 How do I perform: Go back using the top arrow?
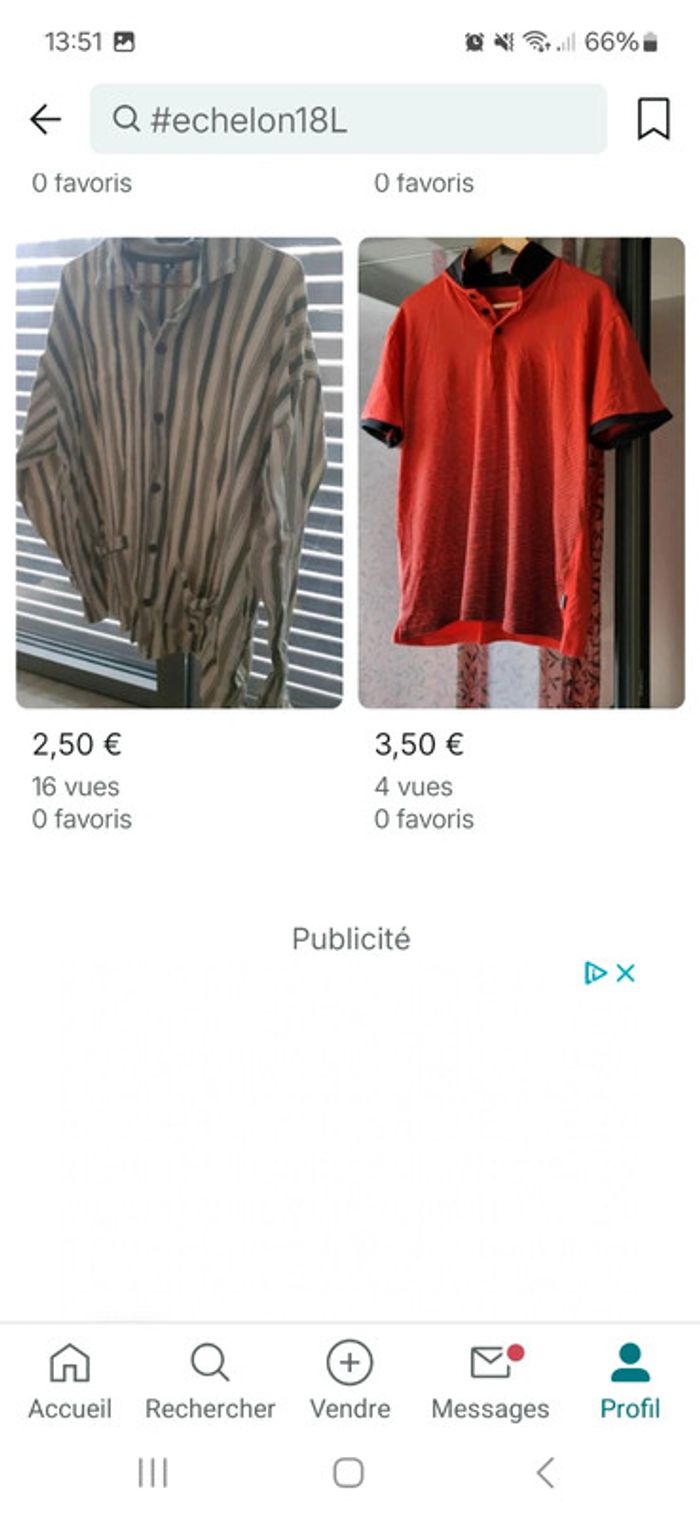[45, 120]
